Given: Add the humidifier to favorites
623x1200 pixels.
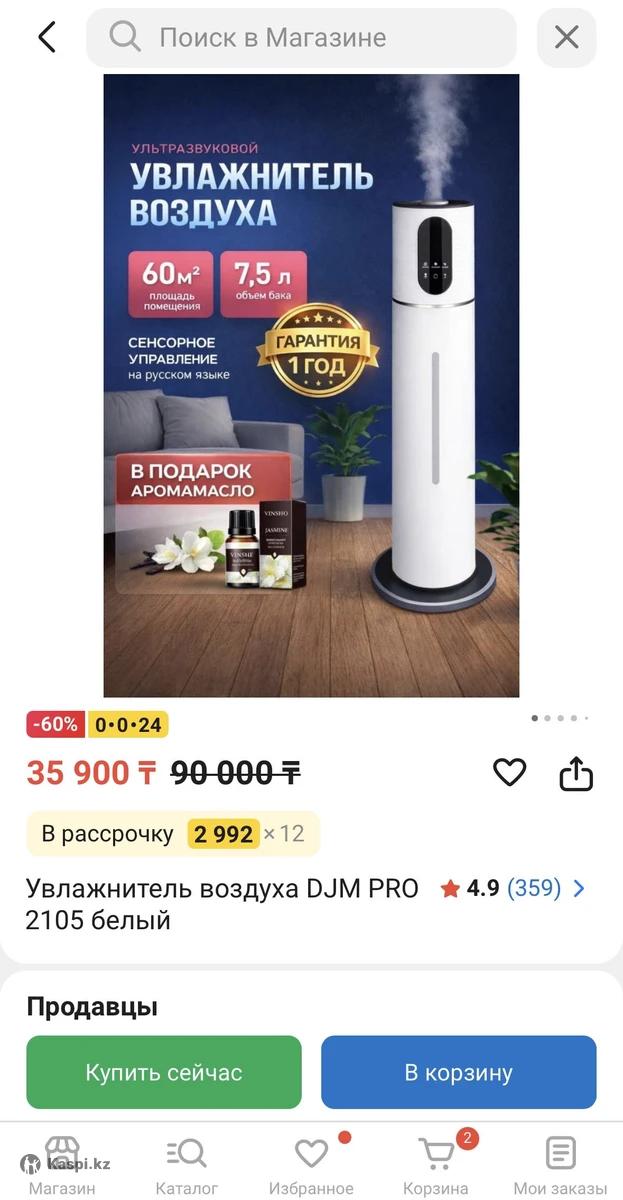Looking at the screenshot, I should 510,772.
